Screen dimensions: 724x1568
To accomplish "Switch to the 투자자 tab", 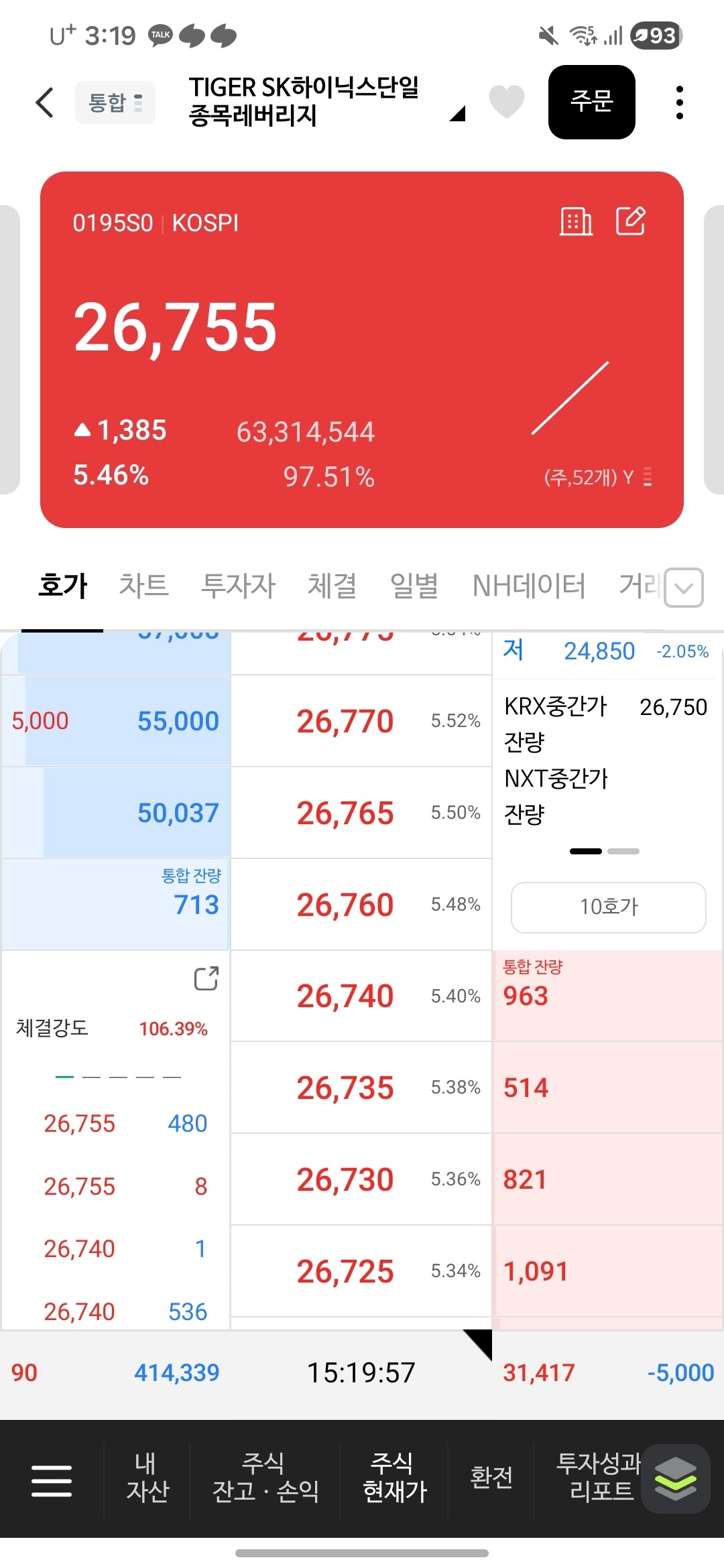I will tap(239, 586).
